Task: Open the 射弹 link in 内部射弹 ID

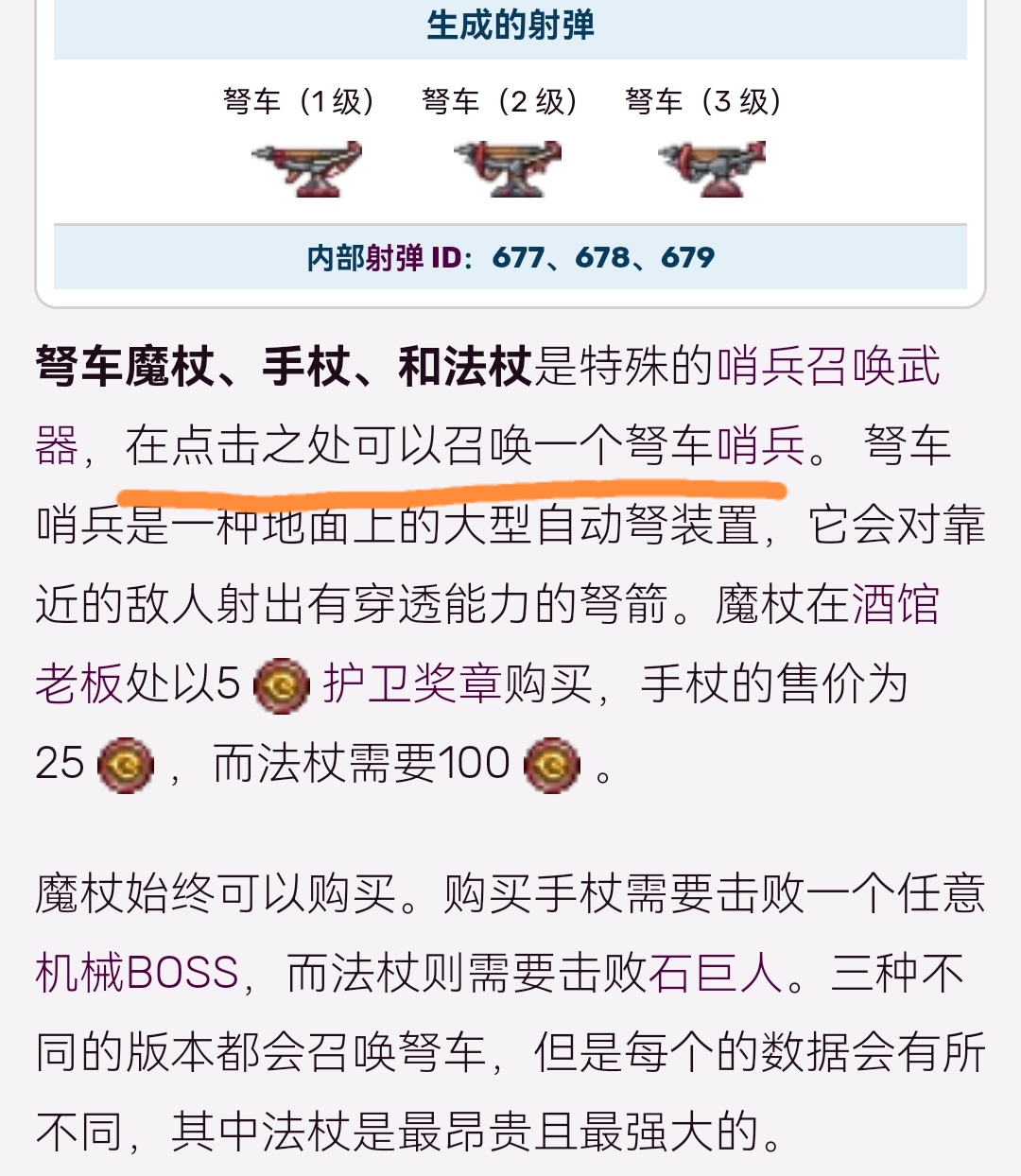Action: point(394,257)
